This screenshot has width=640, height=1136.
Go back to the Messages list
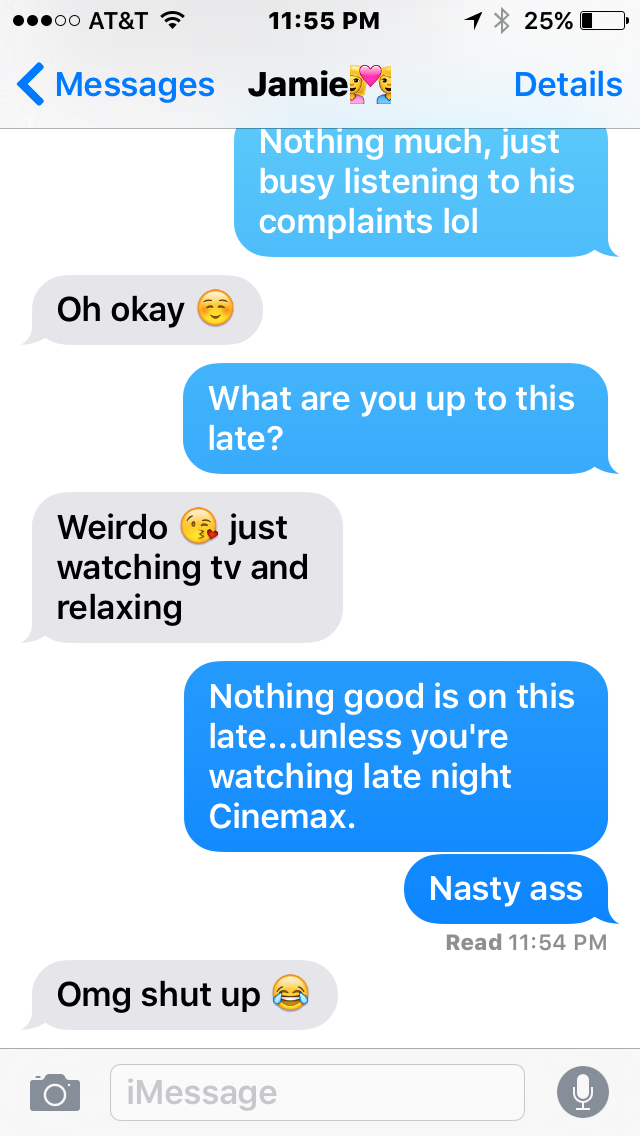(115, 85)
